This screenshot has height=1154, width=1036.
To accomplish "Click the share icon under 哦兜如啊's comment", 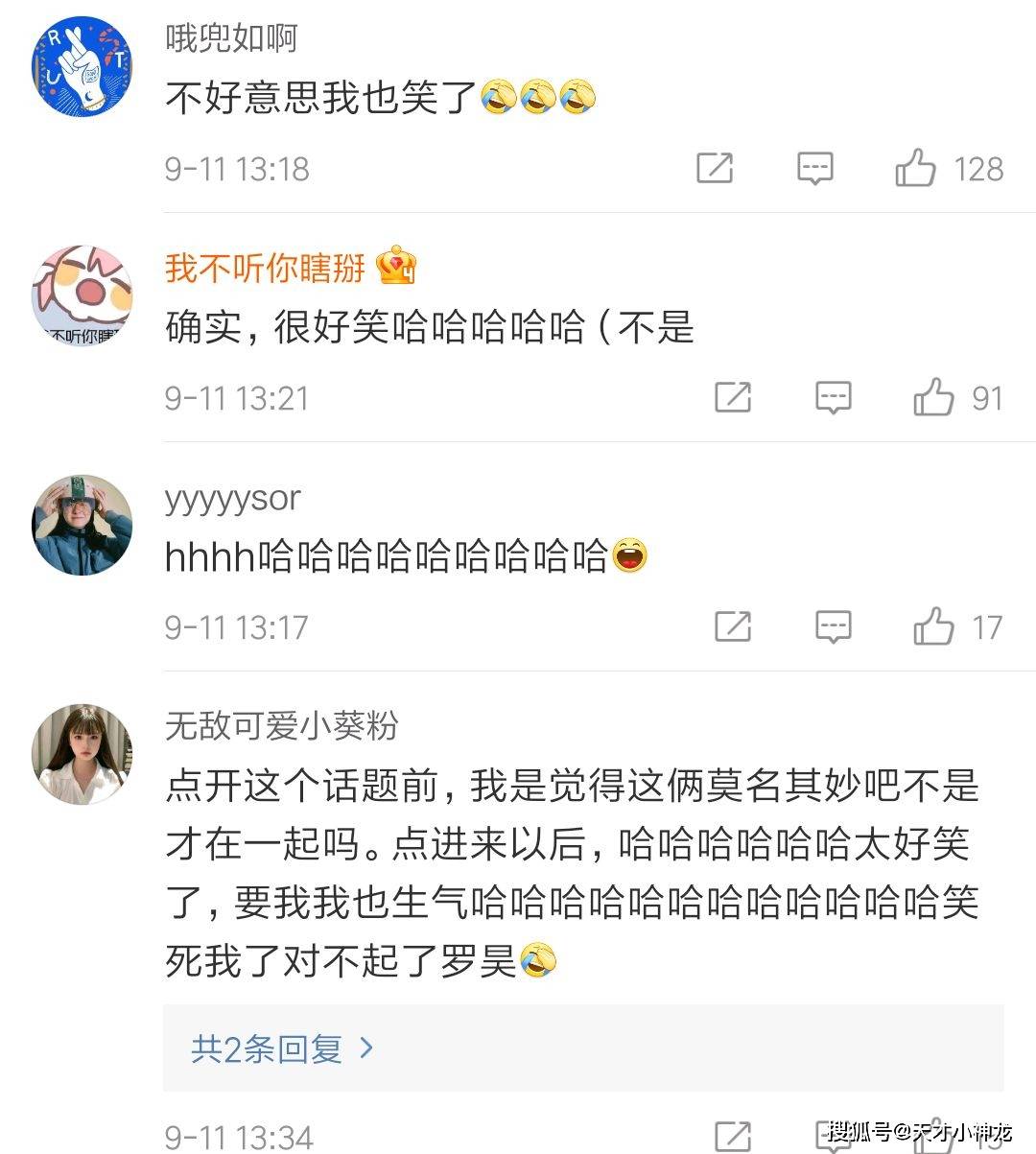I will 714,168.
